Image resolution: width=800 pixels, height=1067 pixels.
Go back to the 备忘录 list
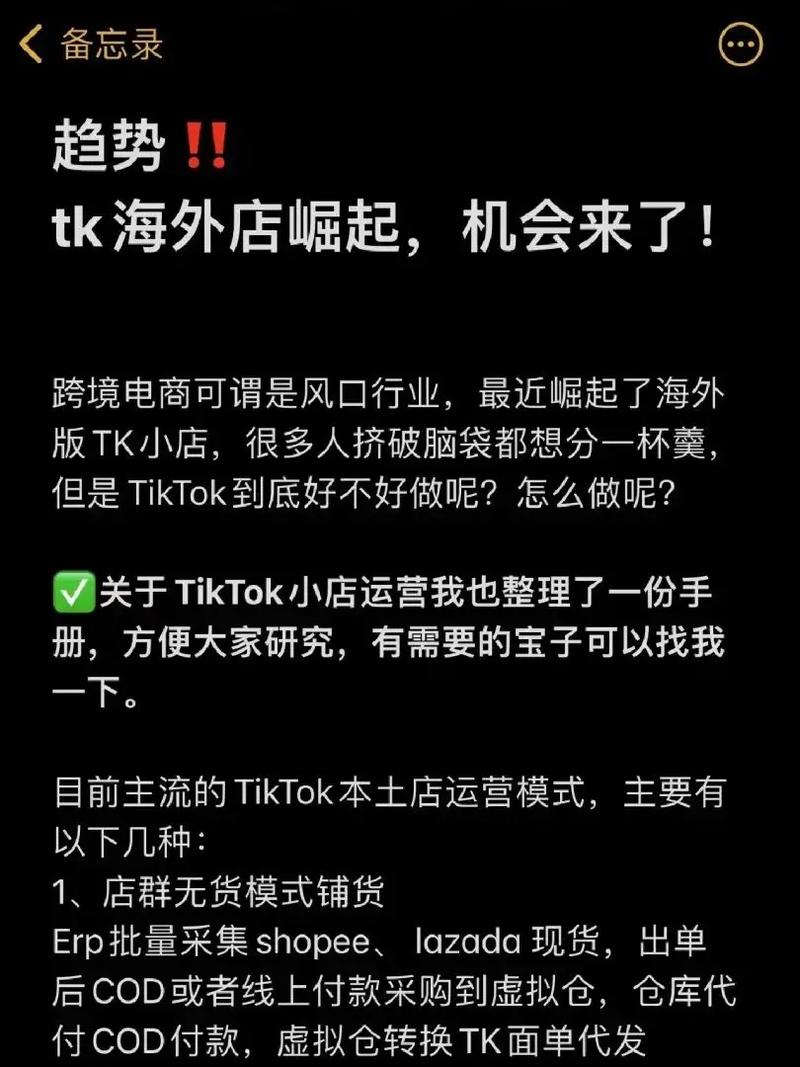coord(90,45)
